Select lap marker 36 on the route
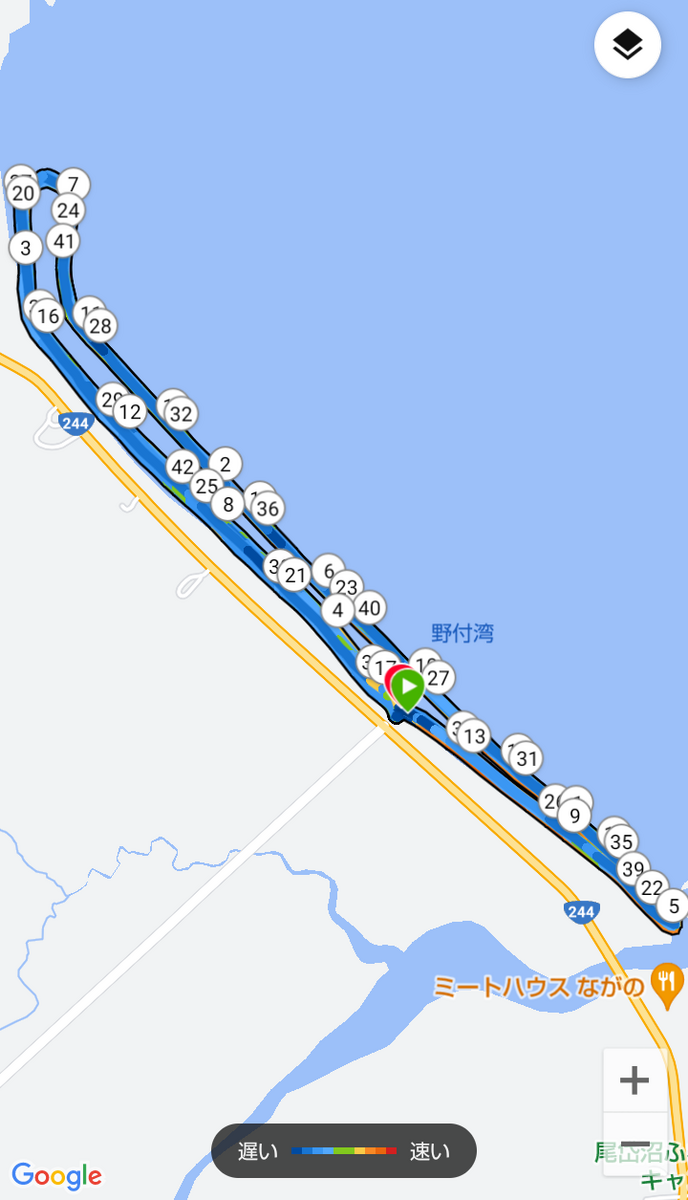The width and height of the screenshot is (688, 1200). [267, 508]
